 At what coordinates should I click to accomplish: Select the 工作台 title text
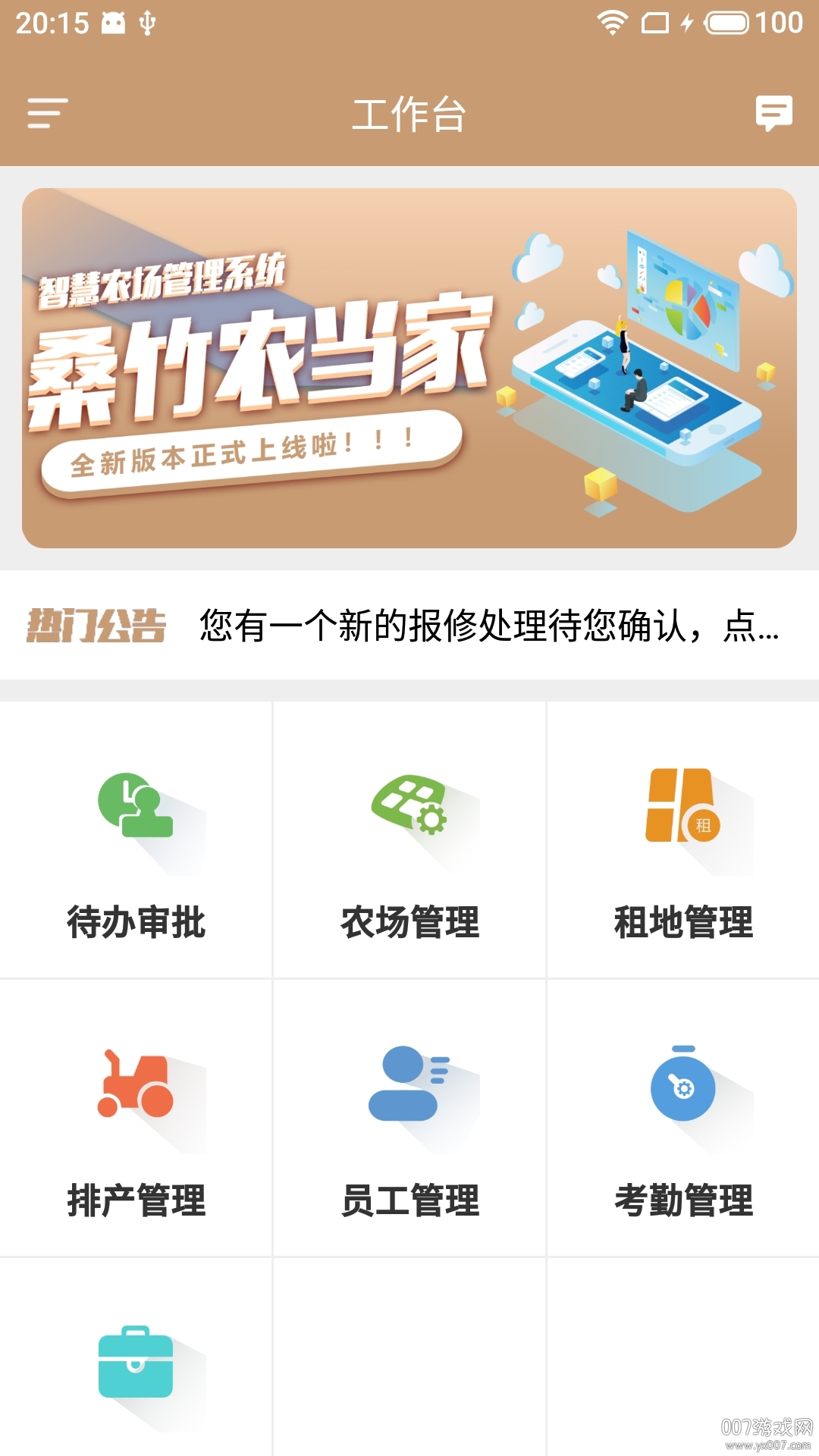point(409,114)
